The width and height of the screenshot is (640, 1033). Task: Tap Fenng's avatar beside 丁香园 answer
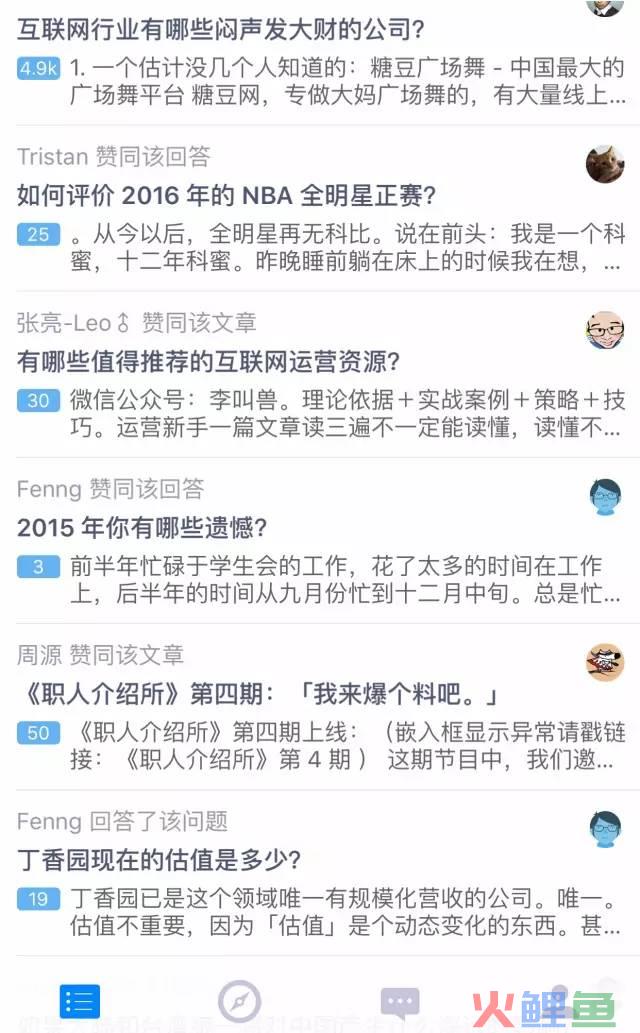[604, 829]
